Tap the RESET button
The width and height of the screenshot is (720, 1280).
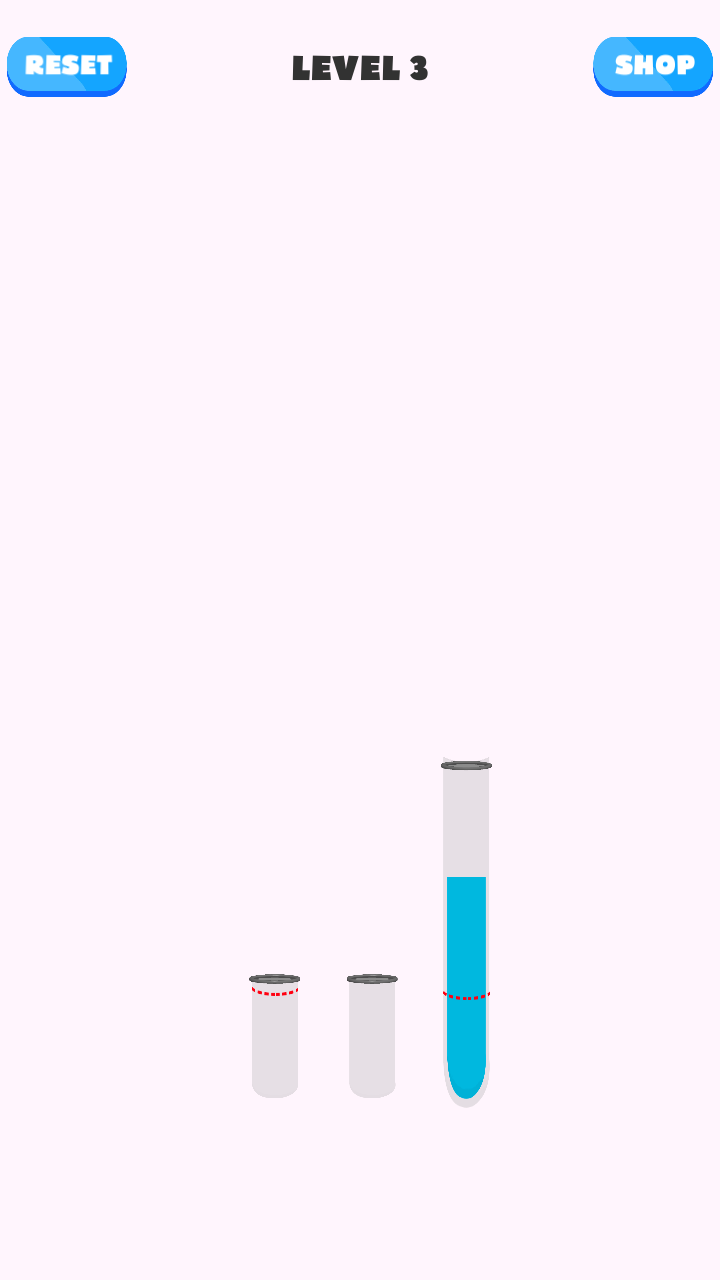(x=67, y=66)
